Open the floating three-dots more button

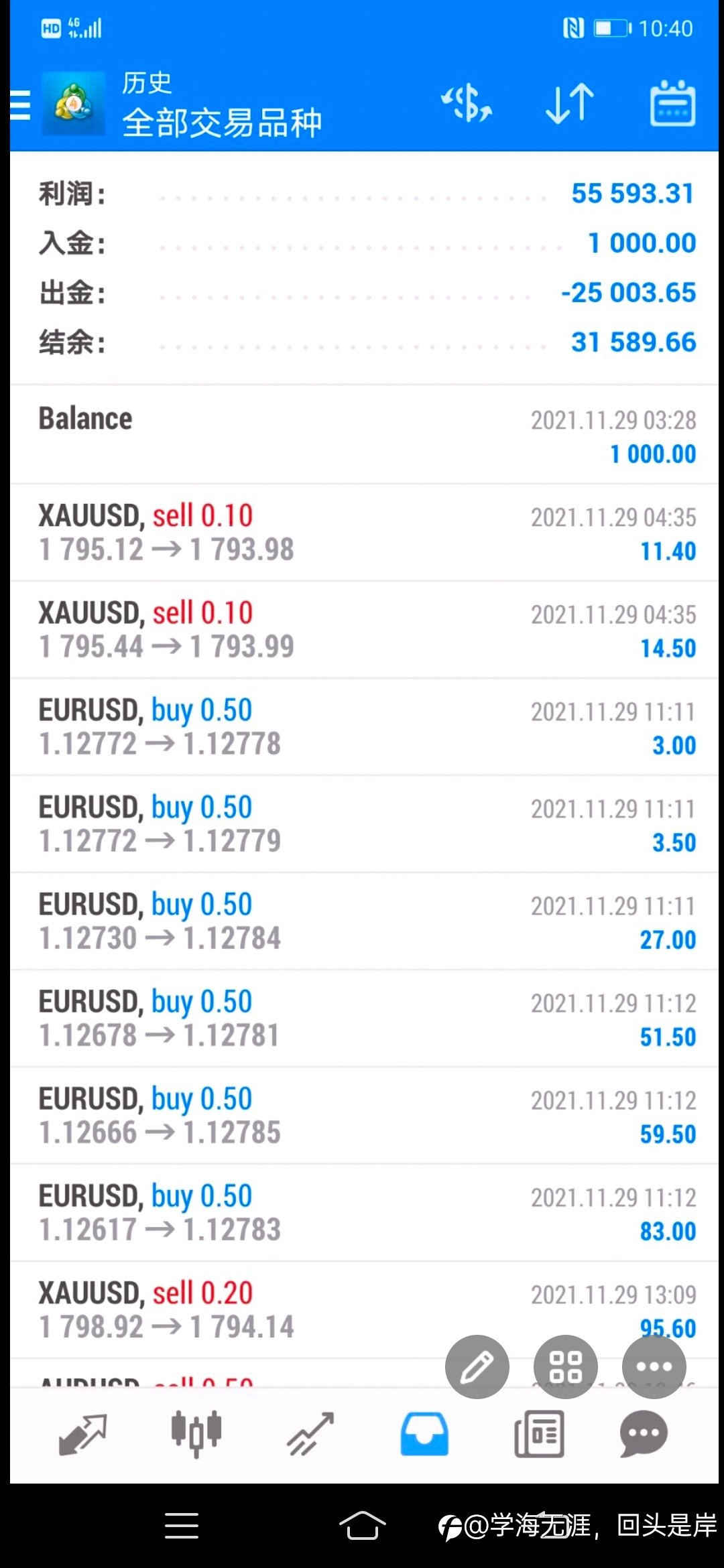[x=654, y=1367]
